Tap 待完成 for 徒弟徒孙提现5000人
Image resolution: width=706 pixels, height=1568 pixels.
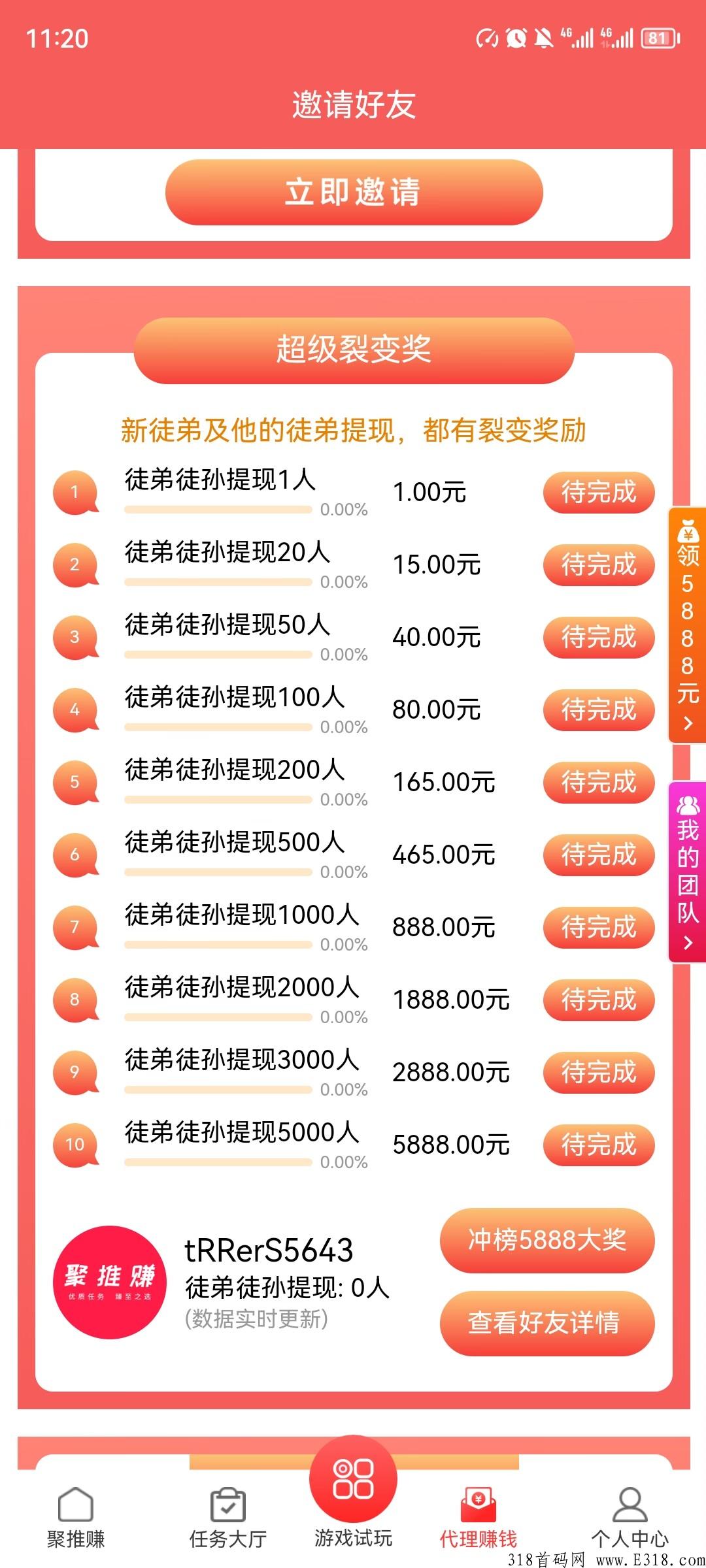point(598,1145)
